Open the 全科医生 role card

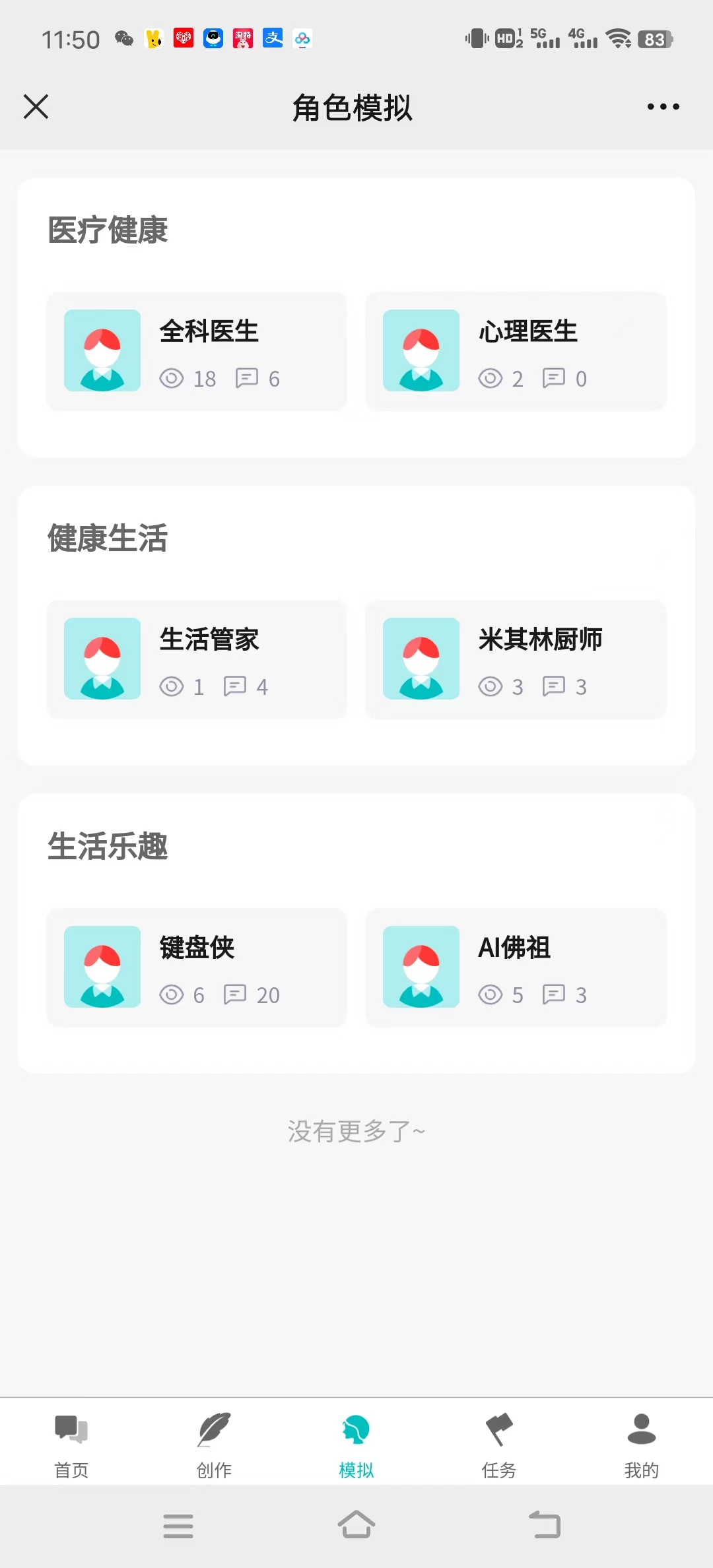[197, 351]
